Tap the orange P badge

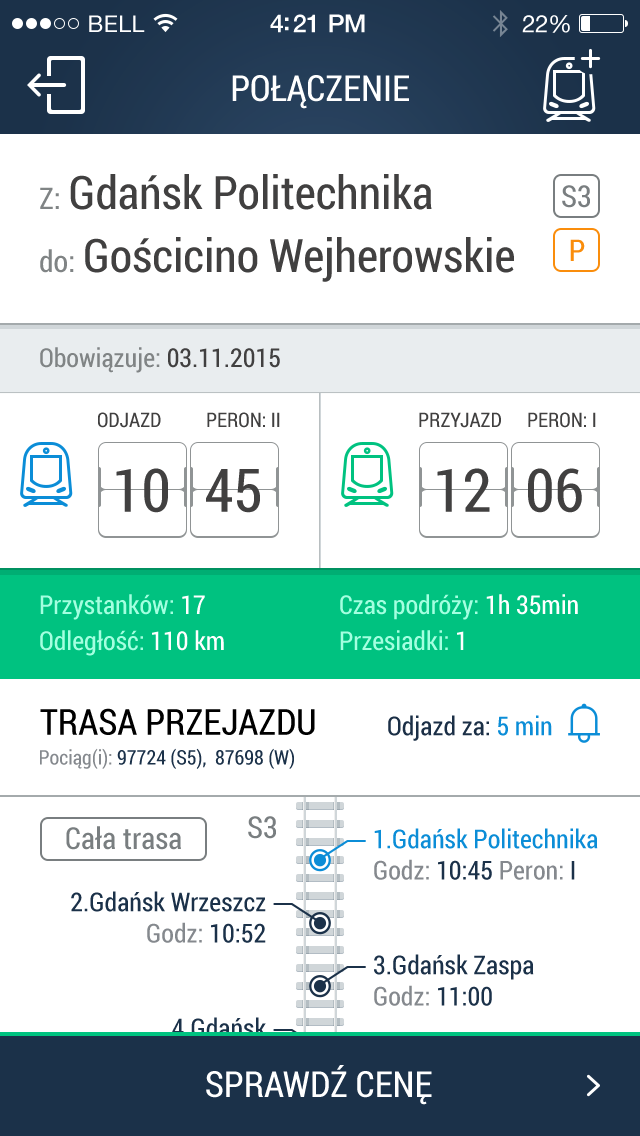[x=576, y=250]
